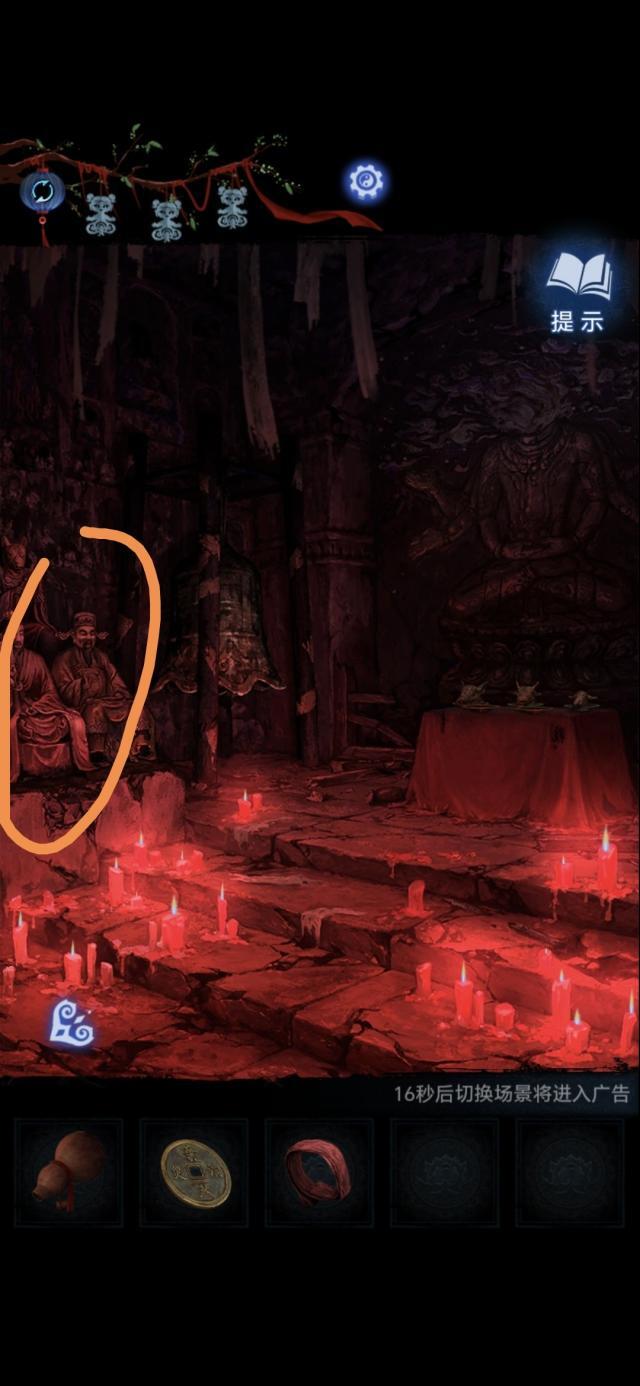Tap the glowing blue cloud icon
Image resolution: width=640 pixels, height=1386 pixels.
(x=73, y=1024)
